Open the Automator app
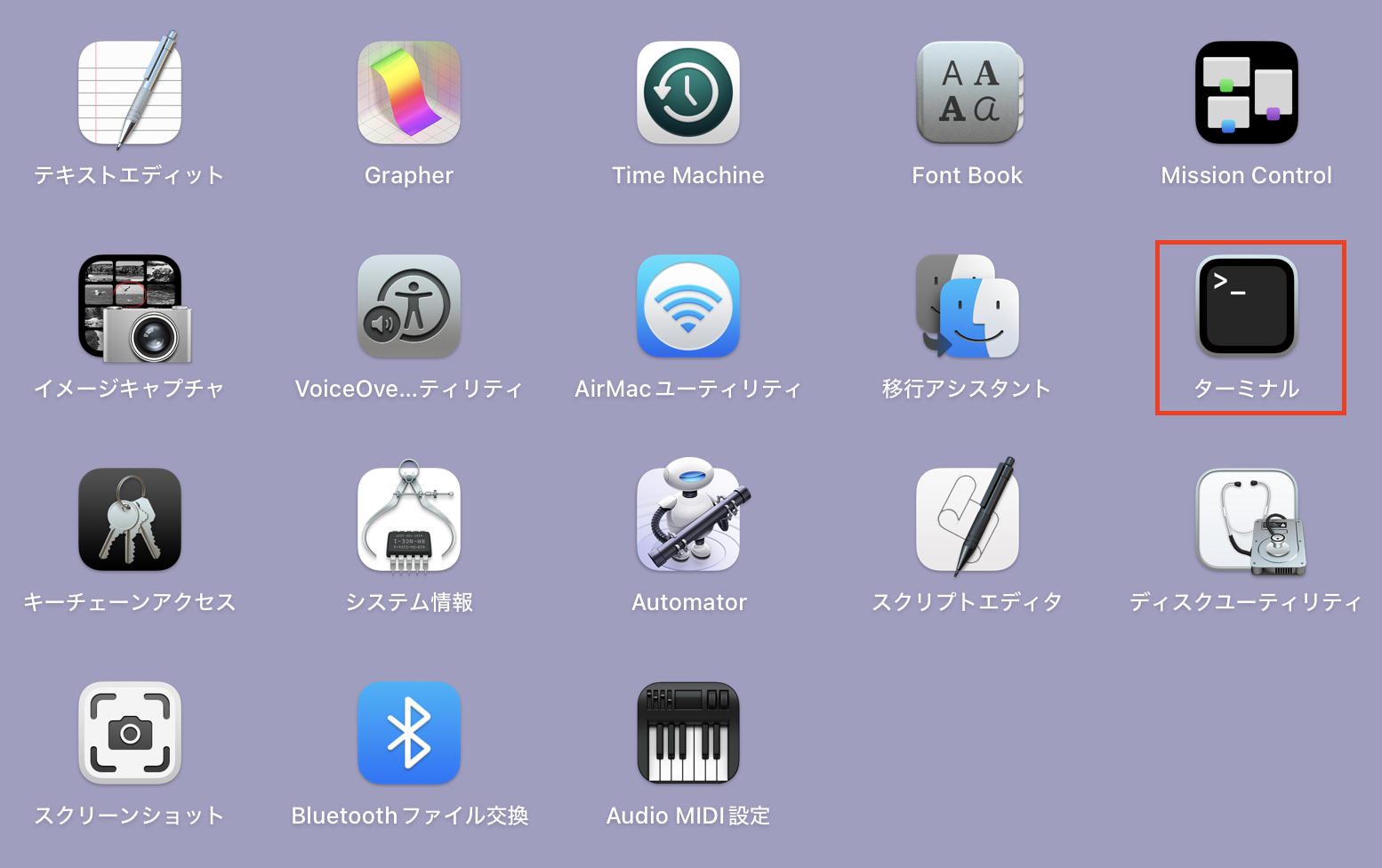1382x868 pixels. 688,519
